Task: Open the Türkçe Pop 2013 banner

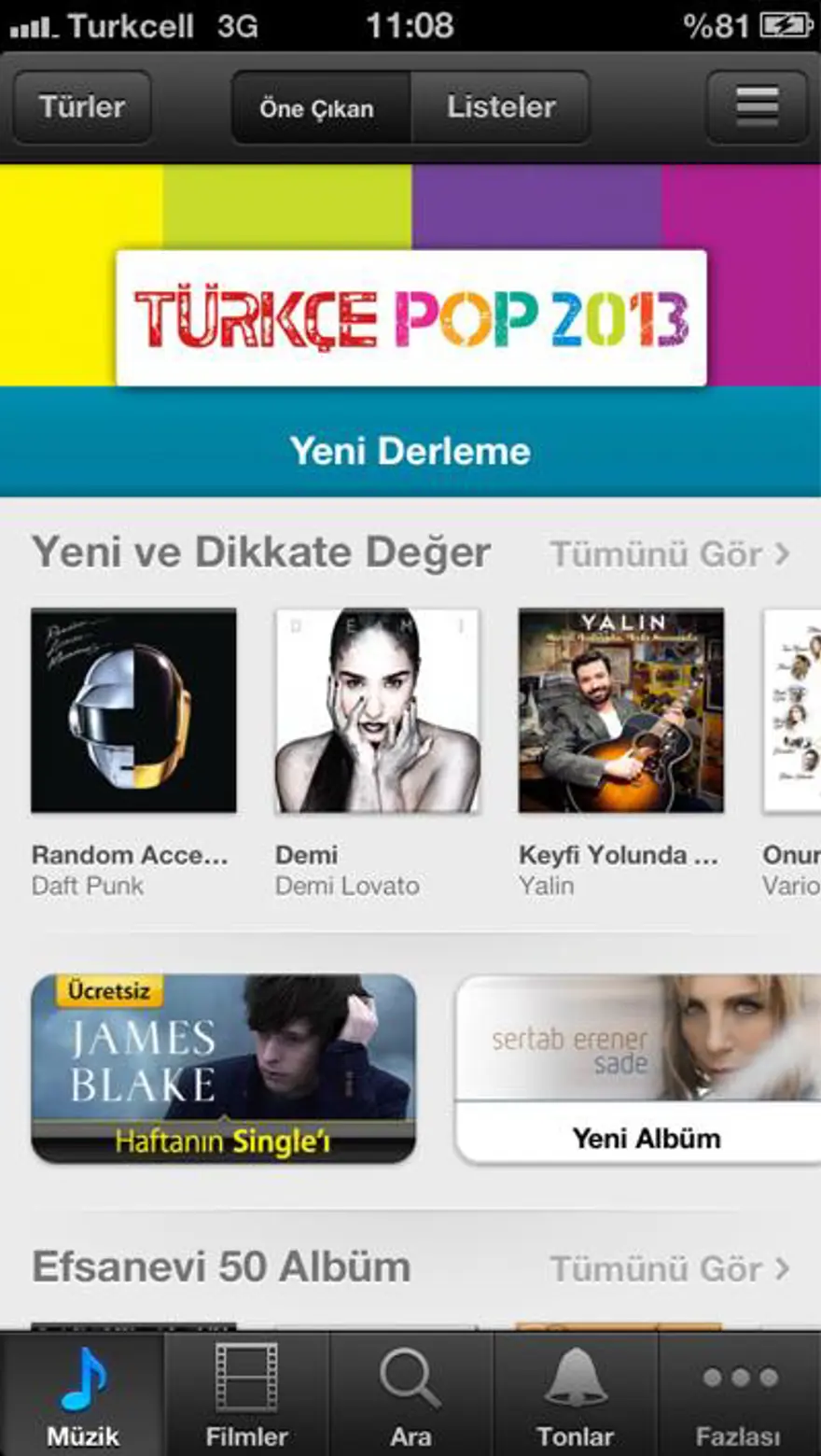Action: coord(410,330)
